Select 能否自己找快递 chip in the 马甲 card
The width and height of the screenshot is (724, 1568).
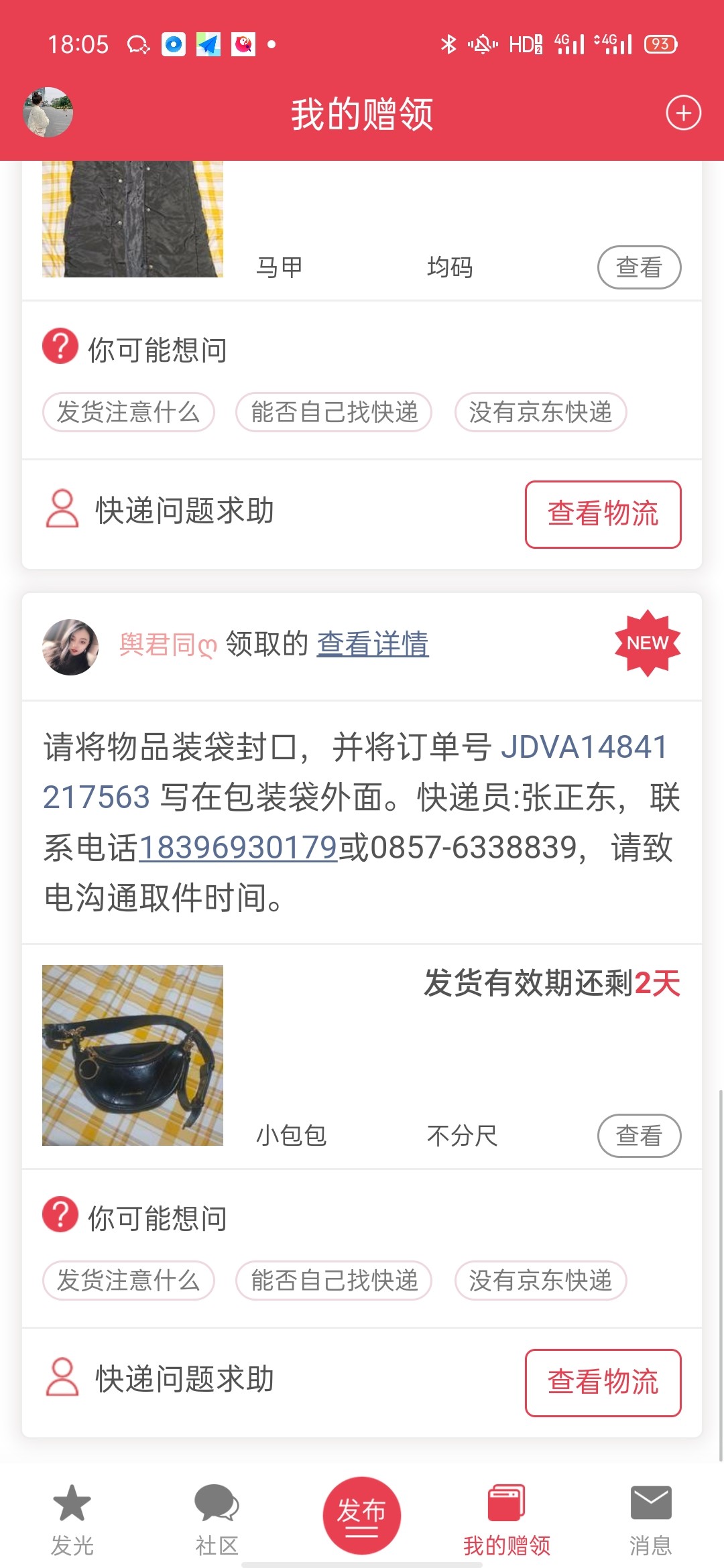pos(334,412)
